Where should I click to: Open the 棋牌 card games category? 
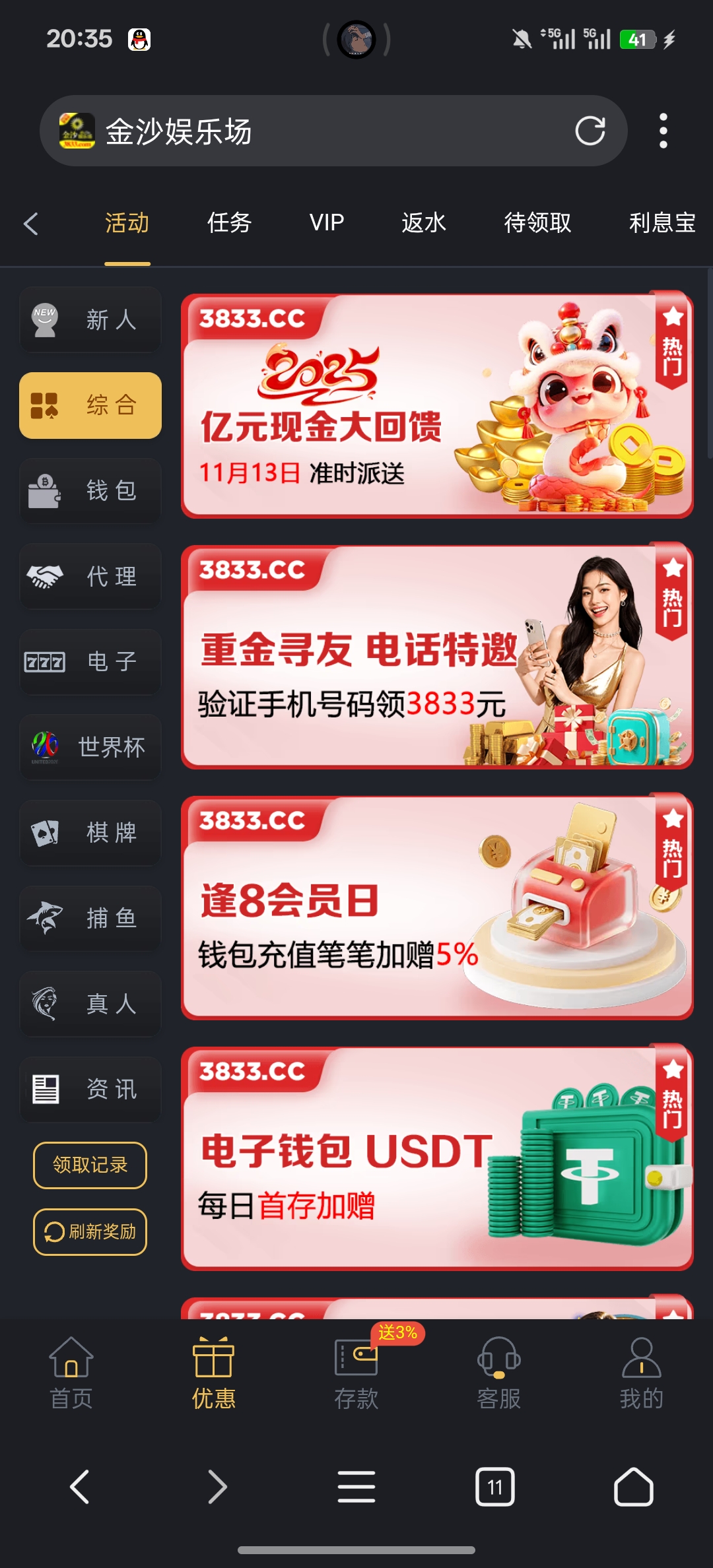point(90,834)
